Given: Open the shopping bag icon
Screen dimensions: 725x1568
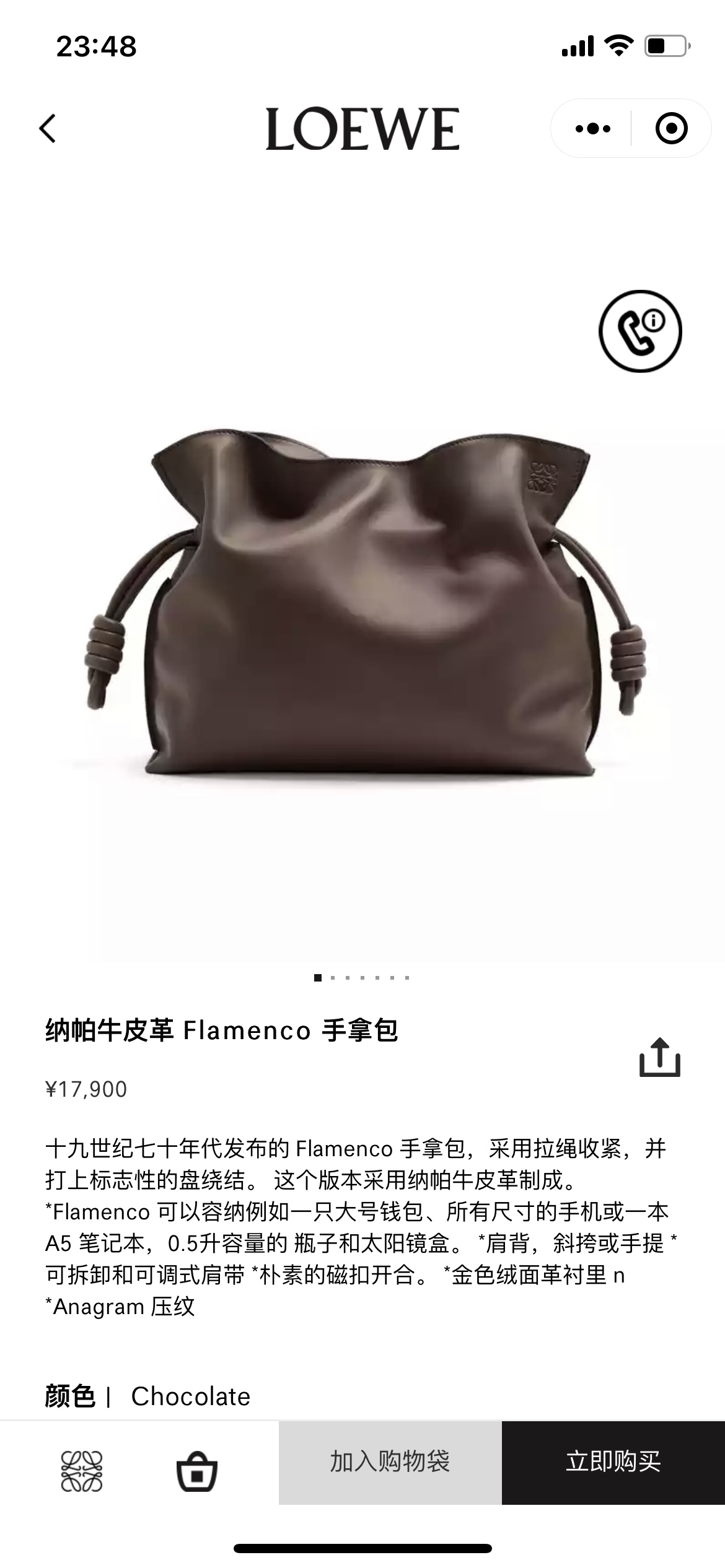Looking at the screenshot, I should pyautogui.click(x=197, y=1471).
